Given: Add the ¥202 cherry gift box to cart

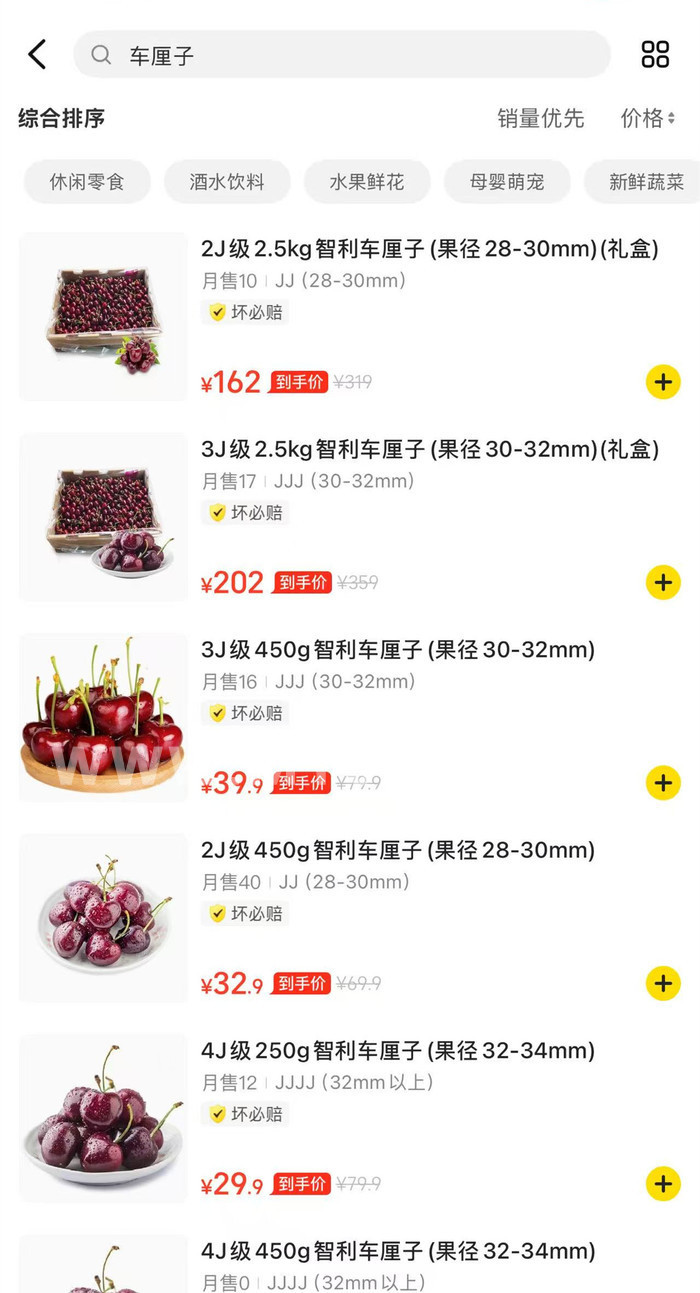Looking at the screenshot, I should click(663, 582).
